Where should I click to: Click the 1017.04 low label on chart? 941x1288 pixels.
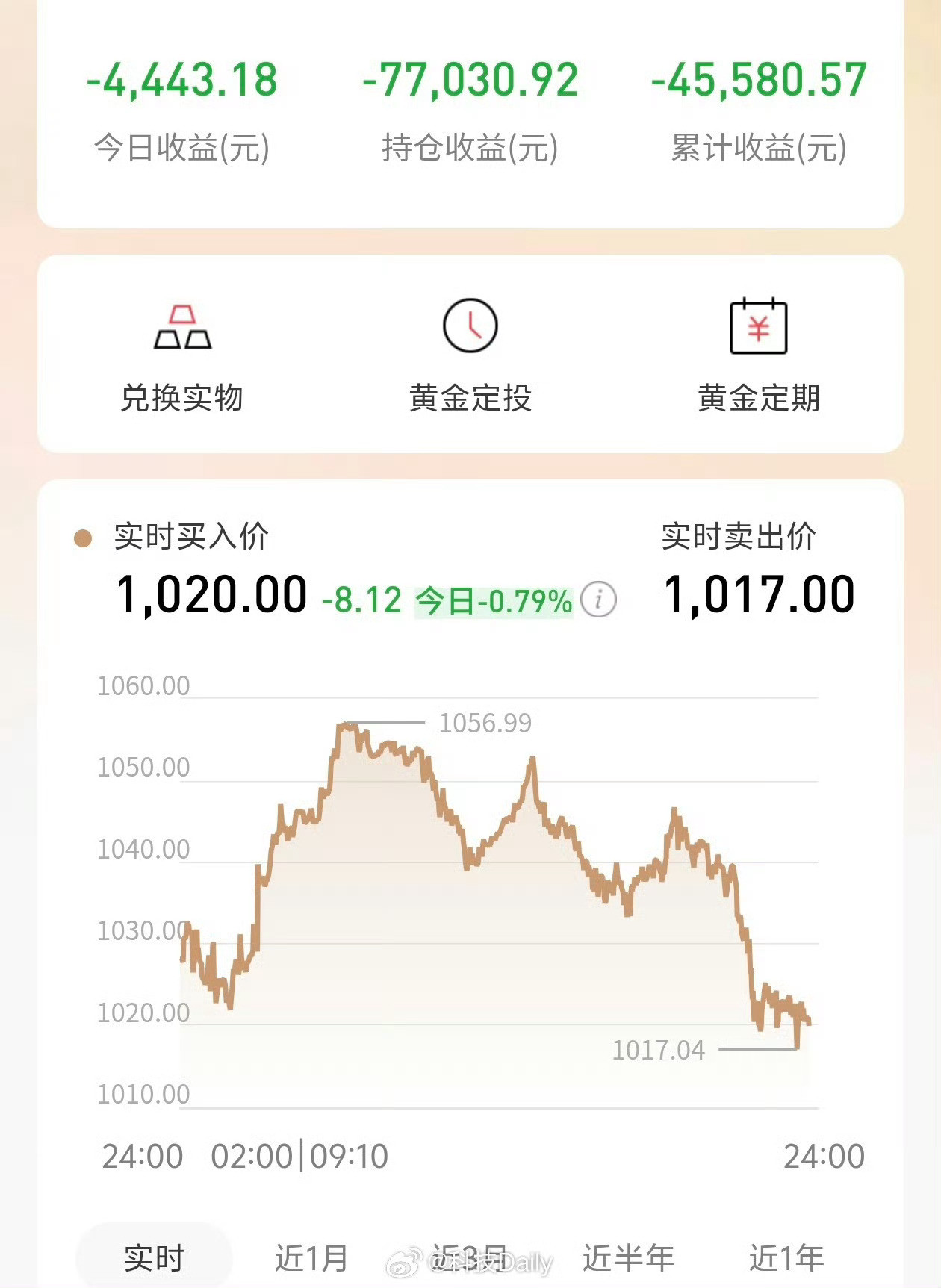tap(659, 1050)
